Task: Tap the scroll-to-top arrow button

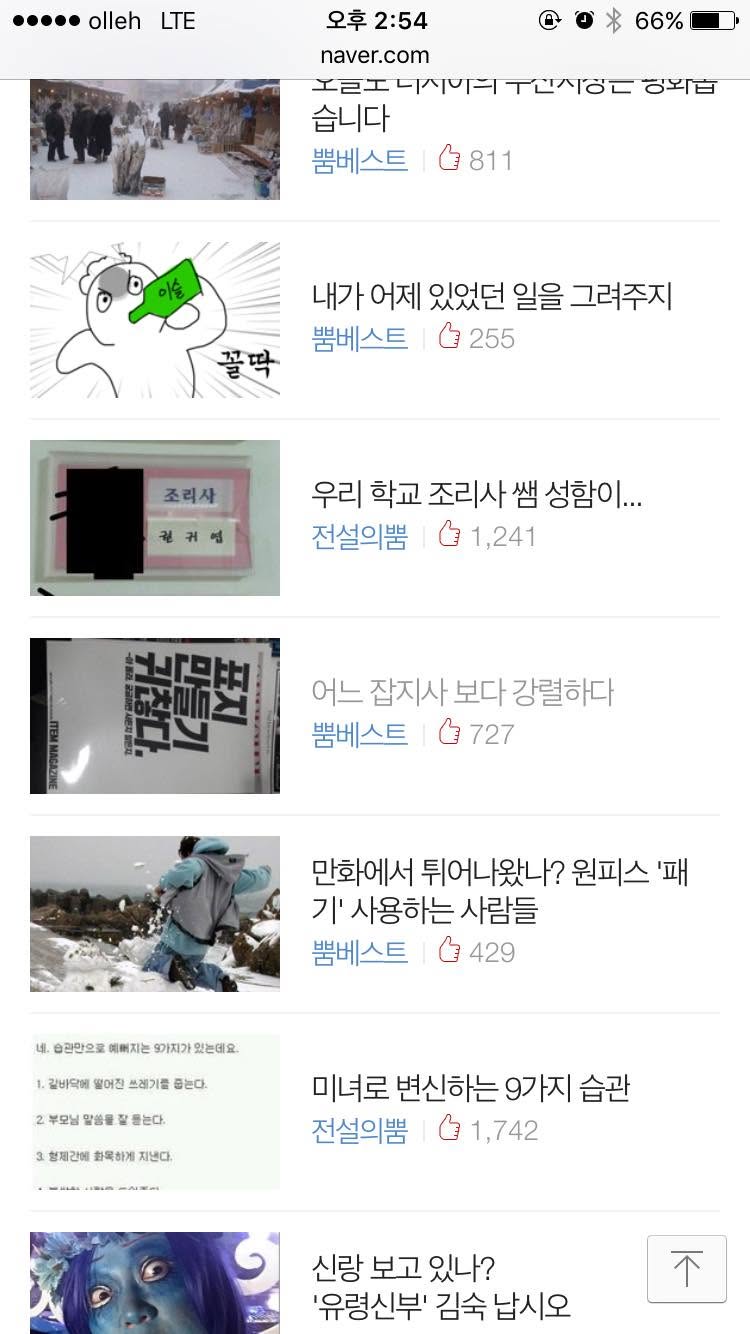Action: 686,1269
